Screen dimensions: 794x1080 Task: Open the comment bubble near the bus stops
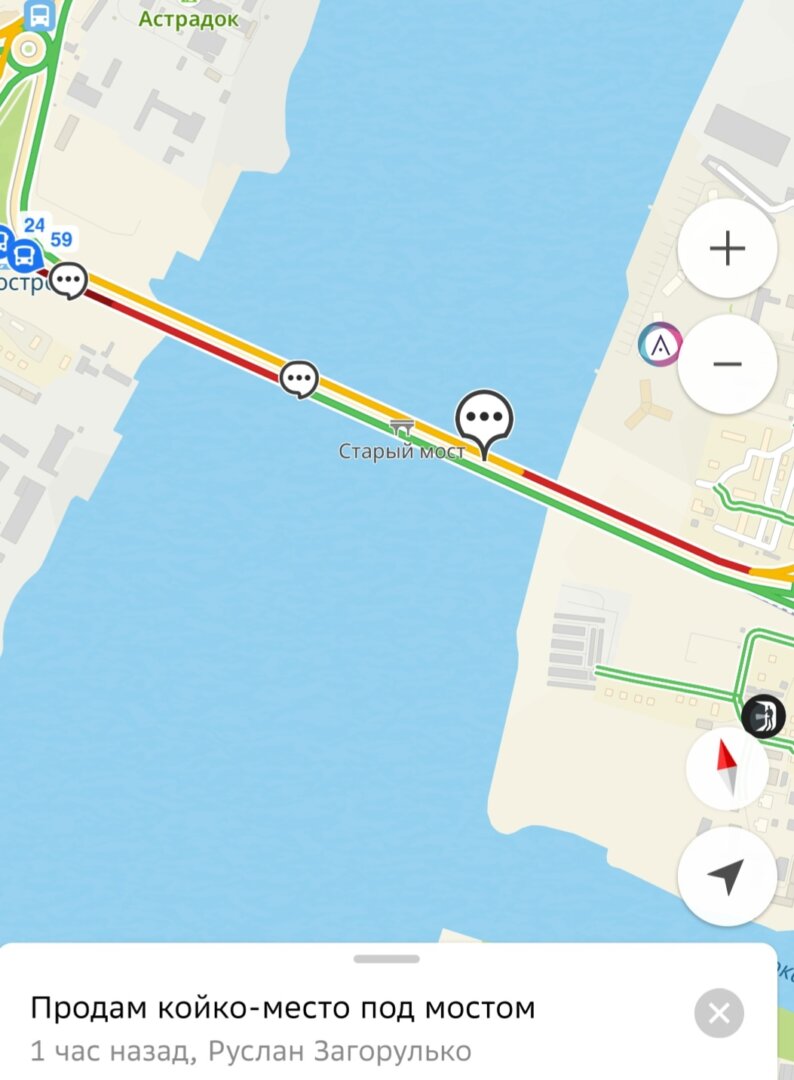pyautogui.click(x=69, y=280)
